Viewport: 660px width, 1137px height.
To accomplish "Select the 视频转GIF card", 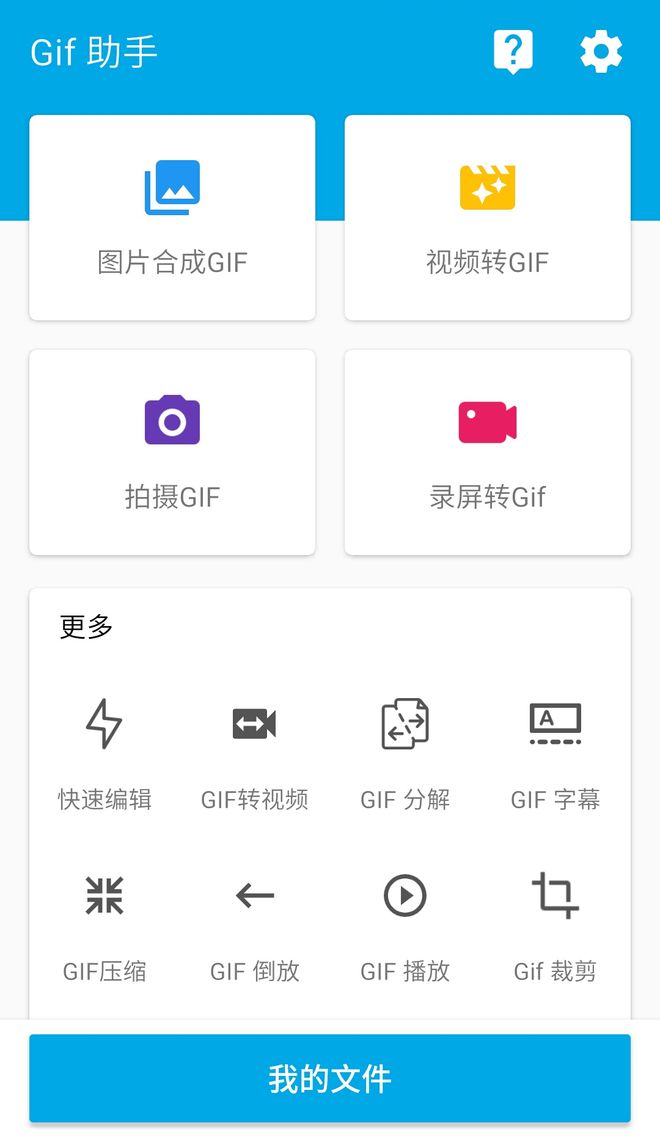I will pyautogui.click(x=487, y=217).
